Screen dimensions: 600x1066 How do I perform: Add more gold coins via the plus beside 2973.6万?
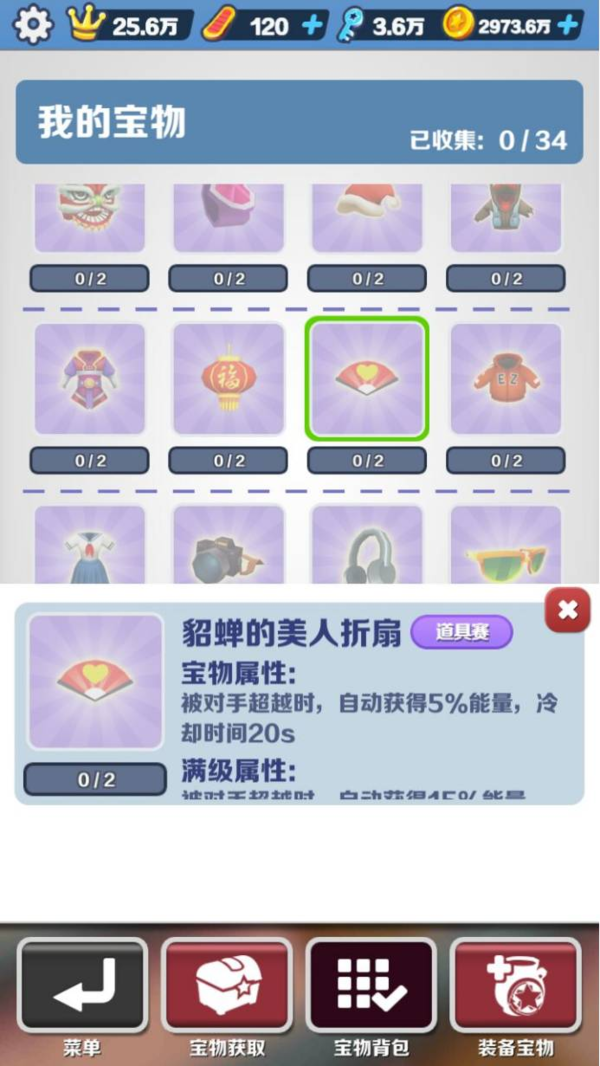(571, 25)
